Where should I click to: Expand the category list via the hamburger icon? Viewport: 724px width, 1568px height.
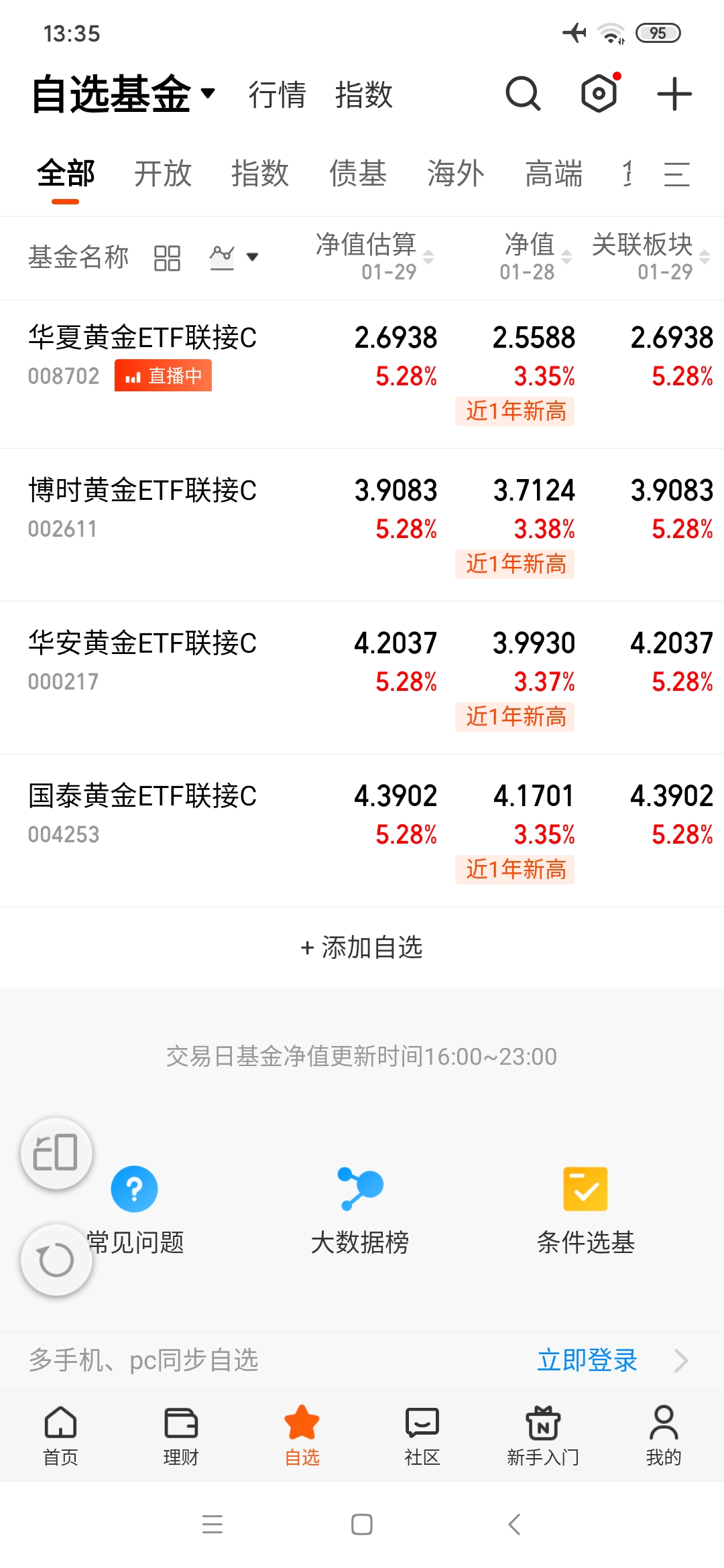pos(677,174)
